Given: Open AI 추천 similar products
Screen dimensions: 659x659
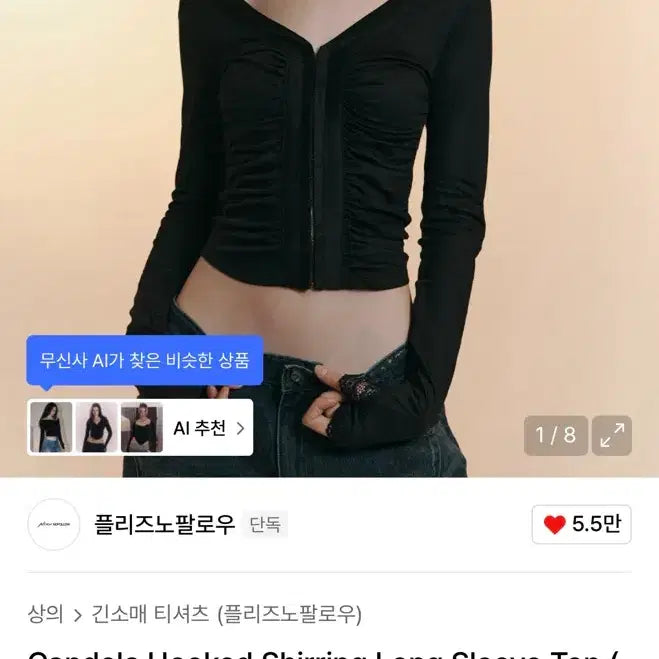Looking at the screenshot, I should click(x=209, y=428).
